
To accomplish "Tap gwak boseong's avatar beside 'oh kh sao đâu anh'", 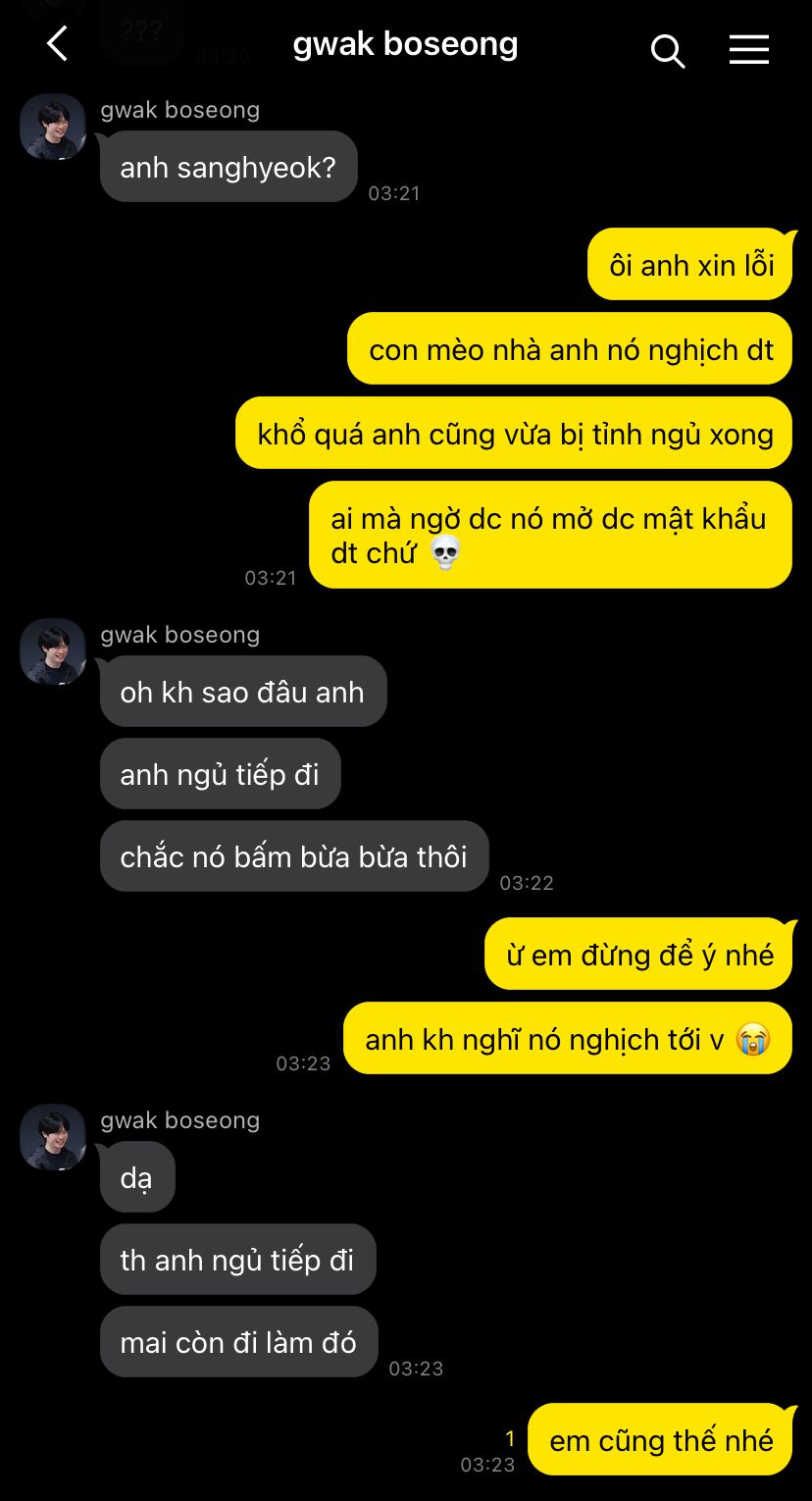I will pos(53,651).
